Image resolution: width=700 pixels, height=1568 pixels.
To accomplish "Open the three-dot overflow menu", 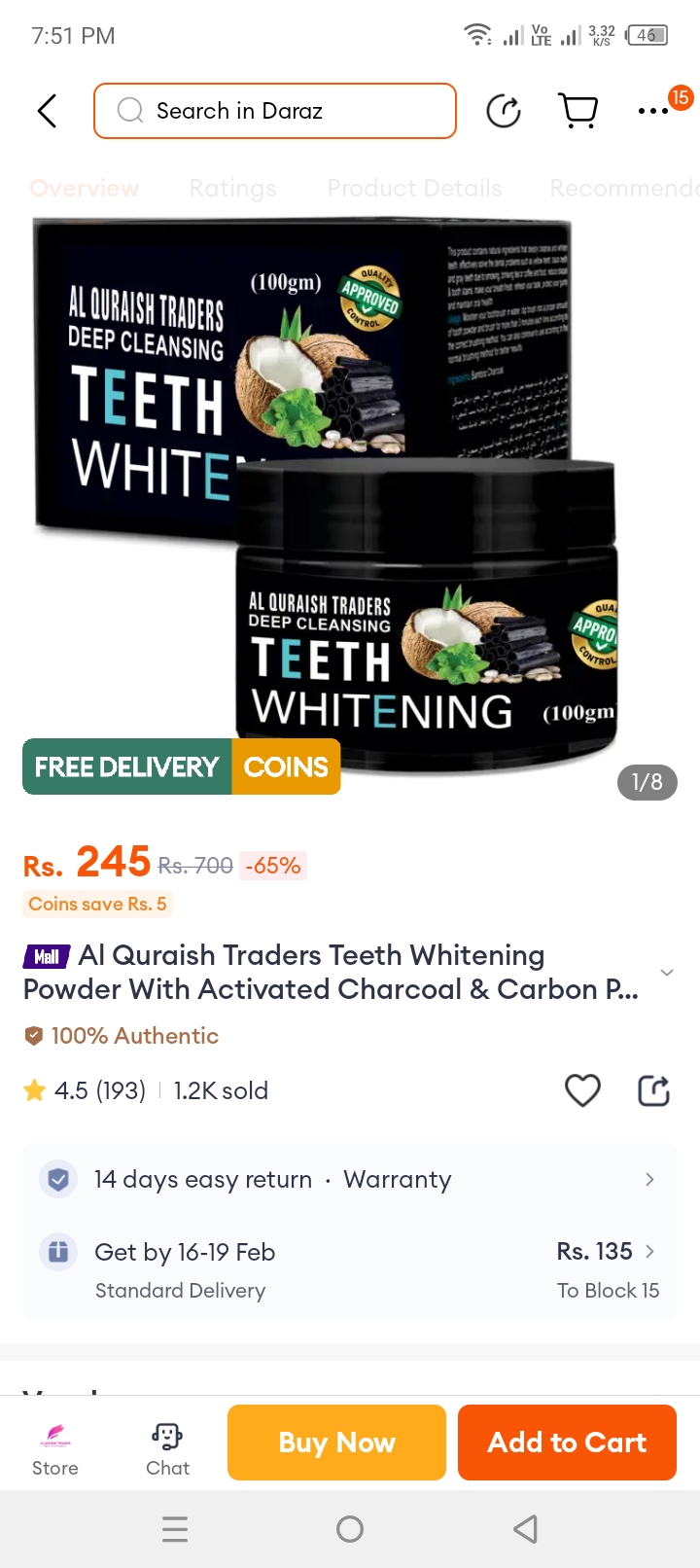I will click(653, 111).
